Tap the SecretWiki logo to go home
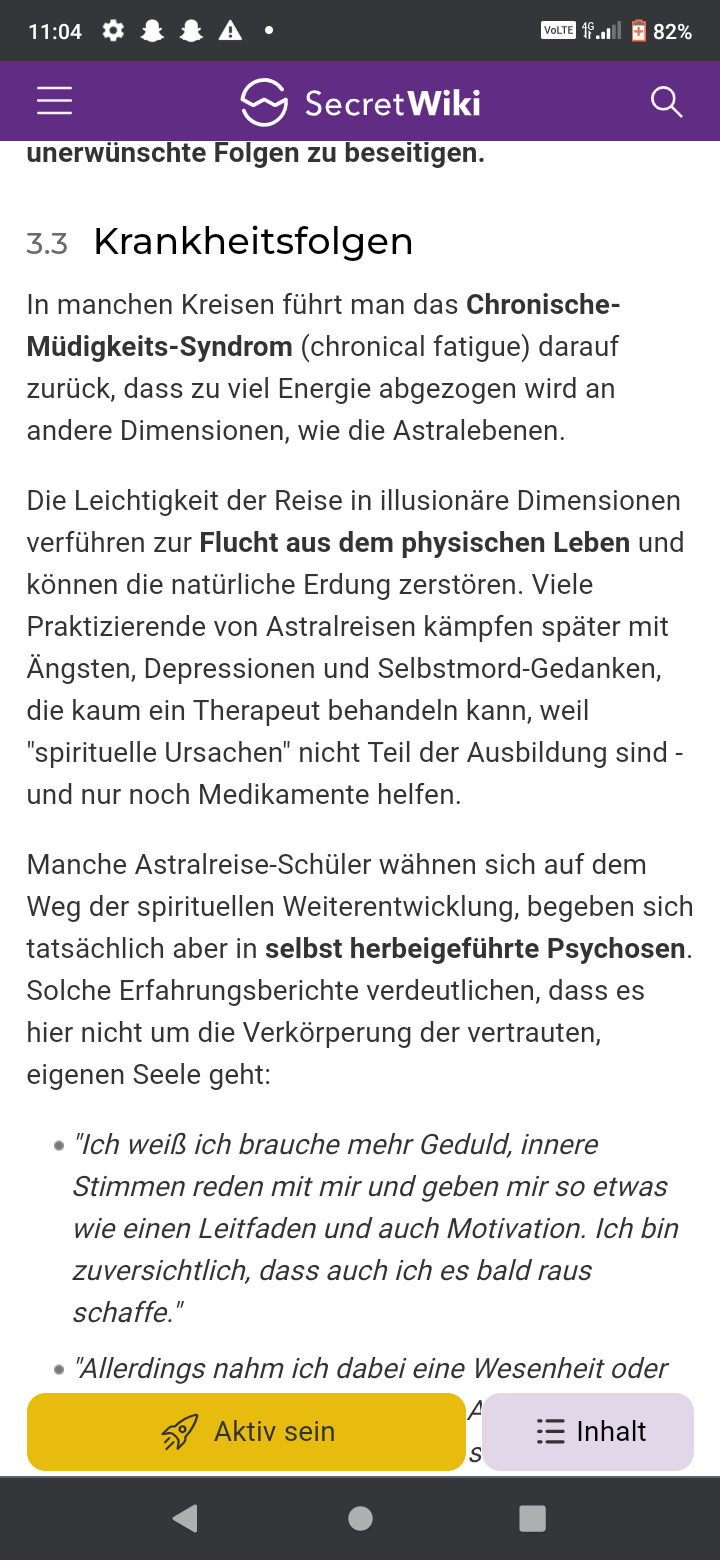 [x=360, y=102]
